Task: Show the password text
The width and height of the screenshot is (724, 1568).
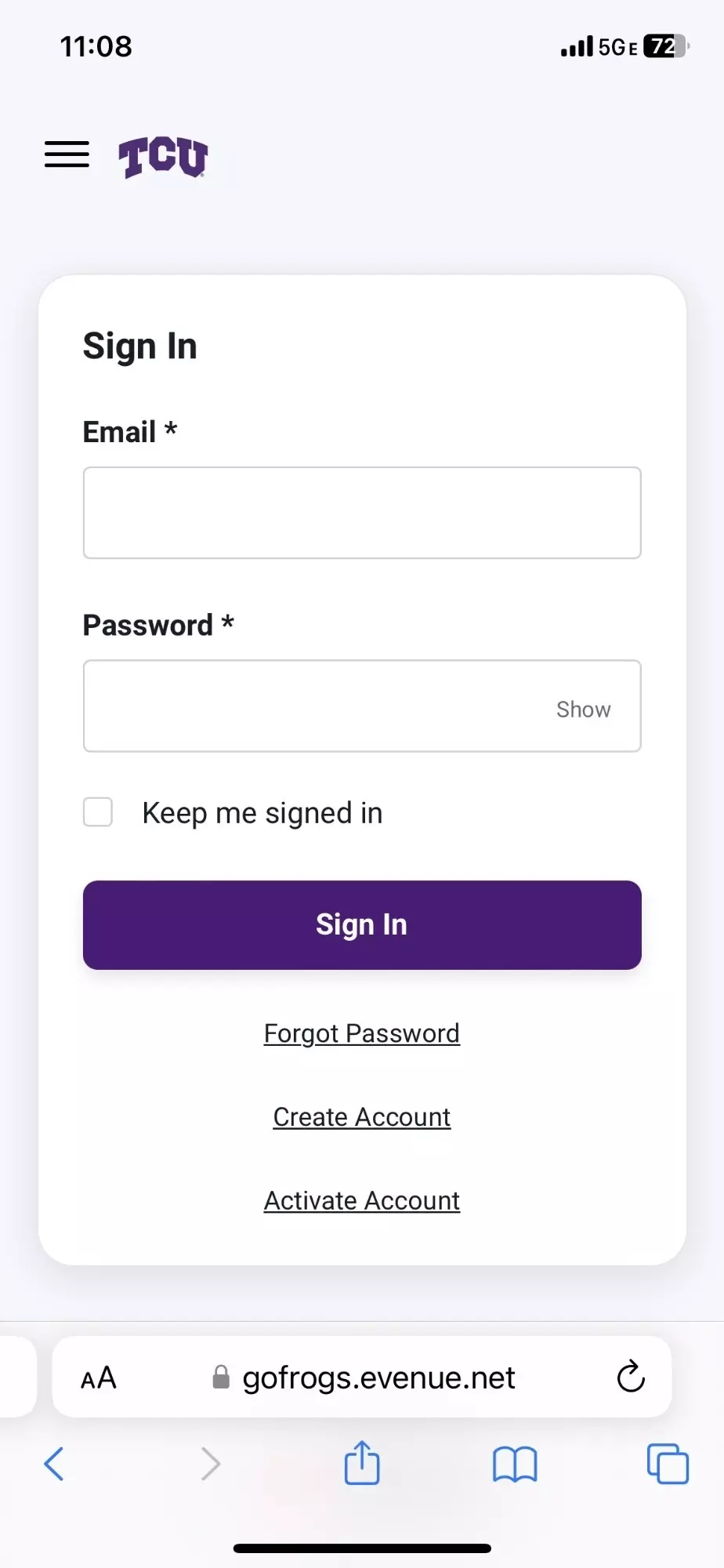Action: tap(583, 710)
